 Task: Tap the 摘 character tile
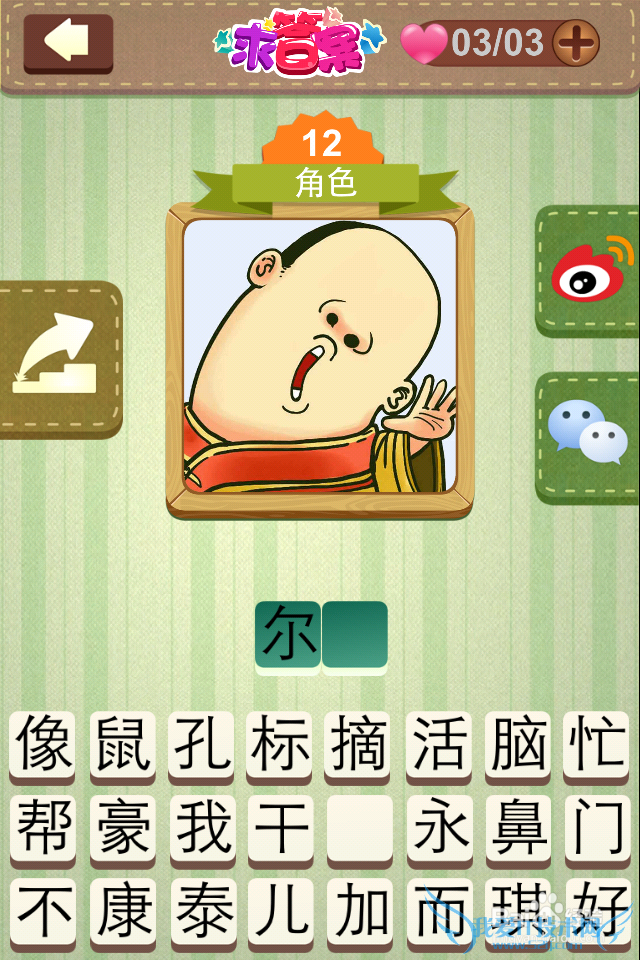click(360, 745)
